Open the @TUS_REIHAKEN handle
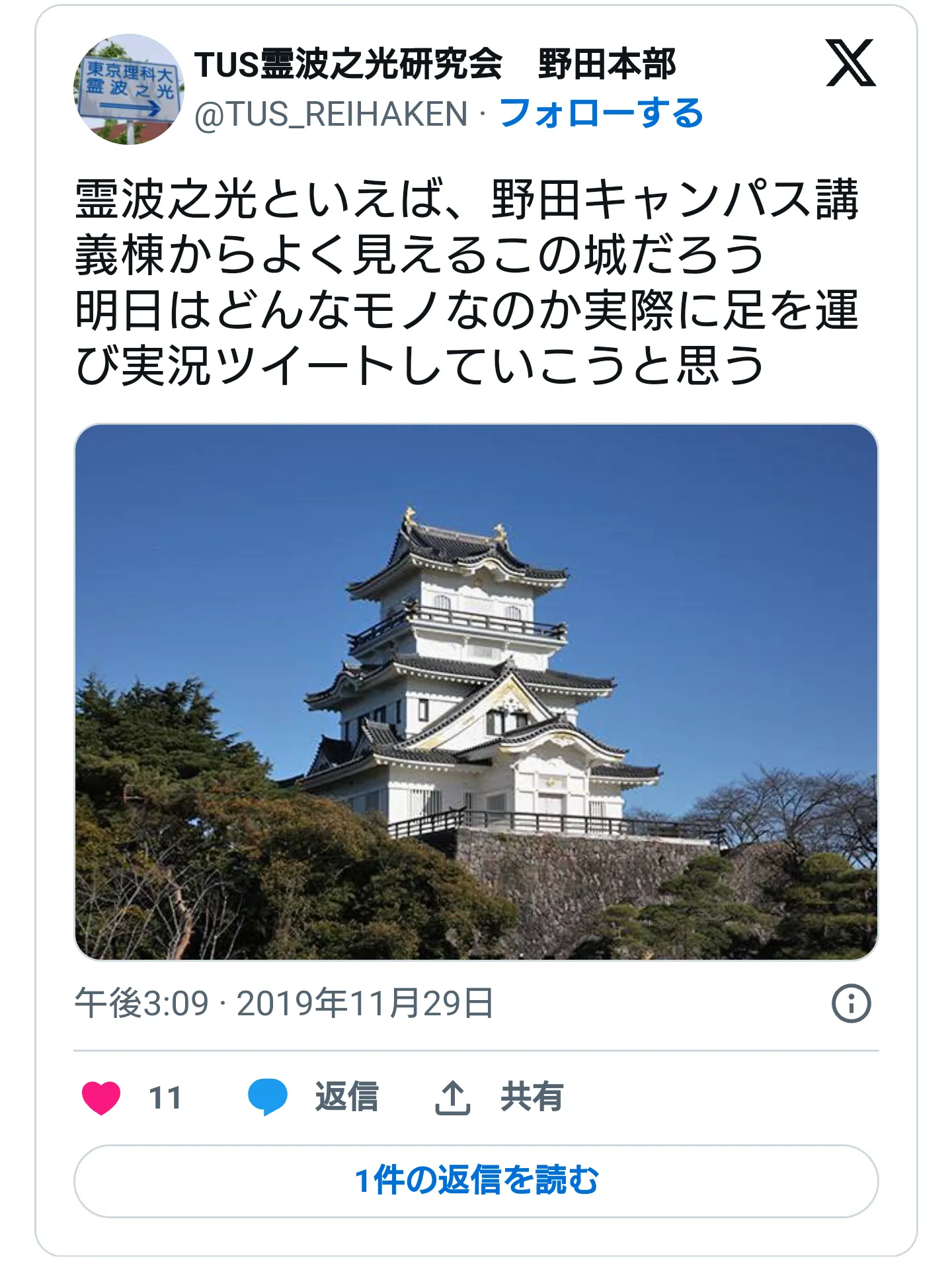Viewport: 952px width, 1262px height. 331,114
